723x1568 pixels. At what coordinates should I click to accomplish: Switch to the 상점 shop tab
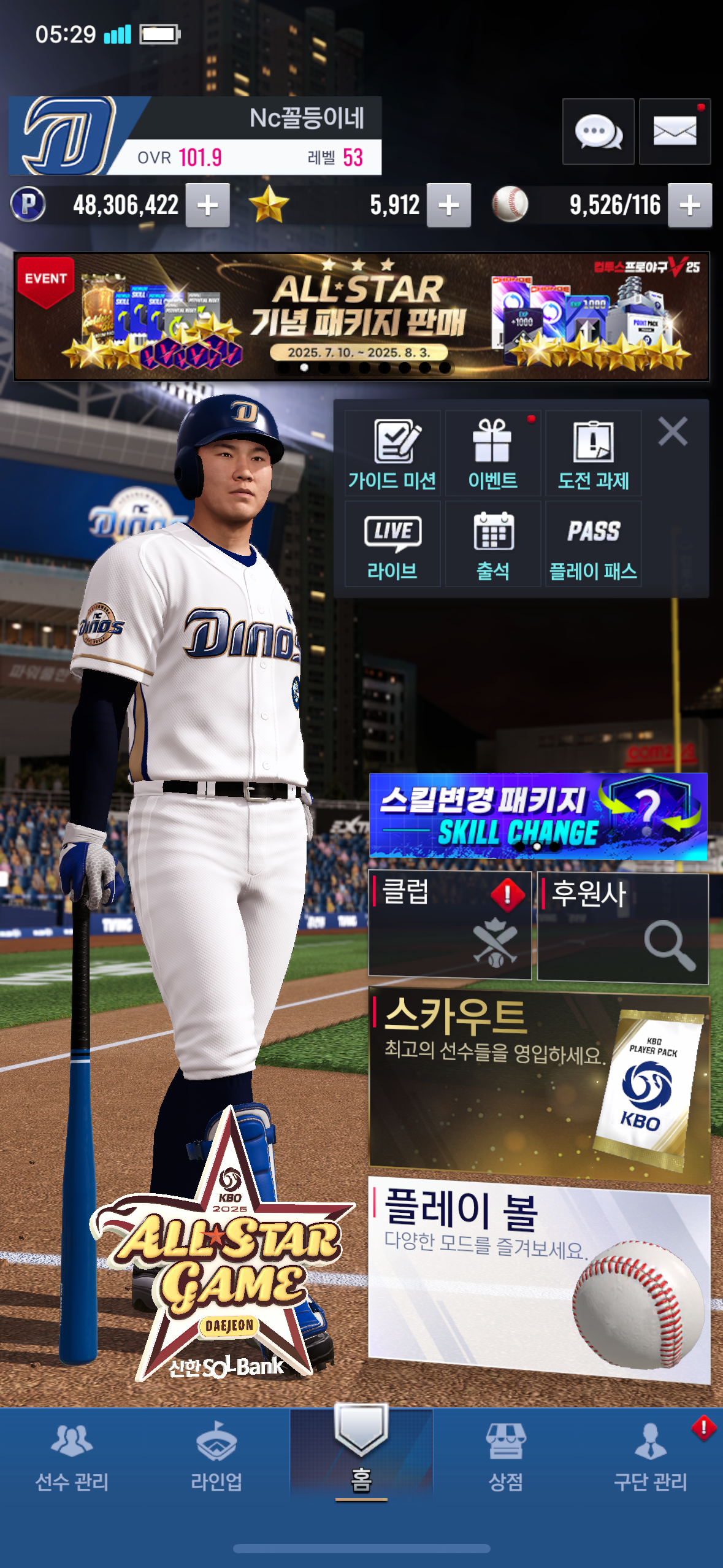[505, 1459]
